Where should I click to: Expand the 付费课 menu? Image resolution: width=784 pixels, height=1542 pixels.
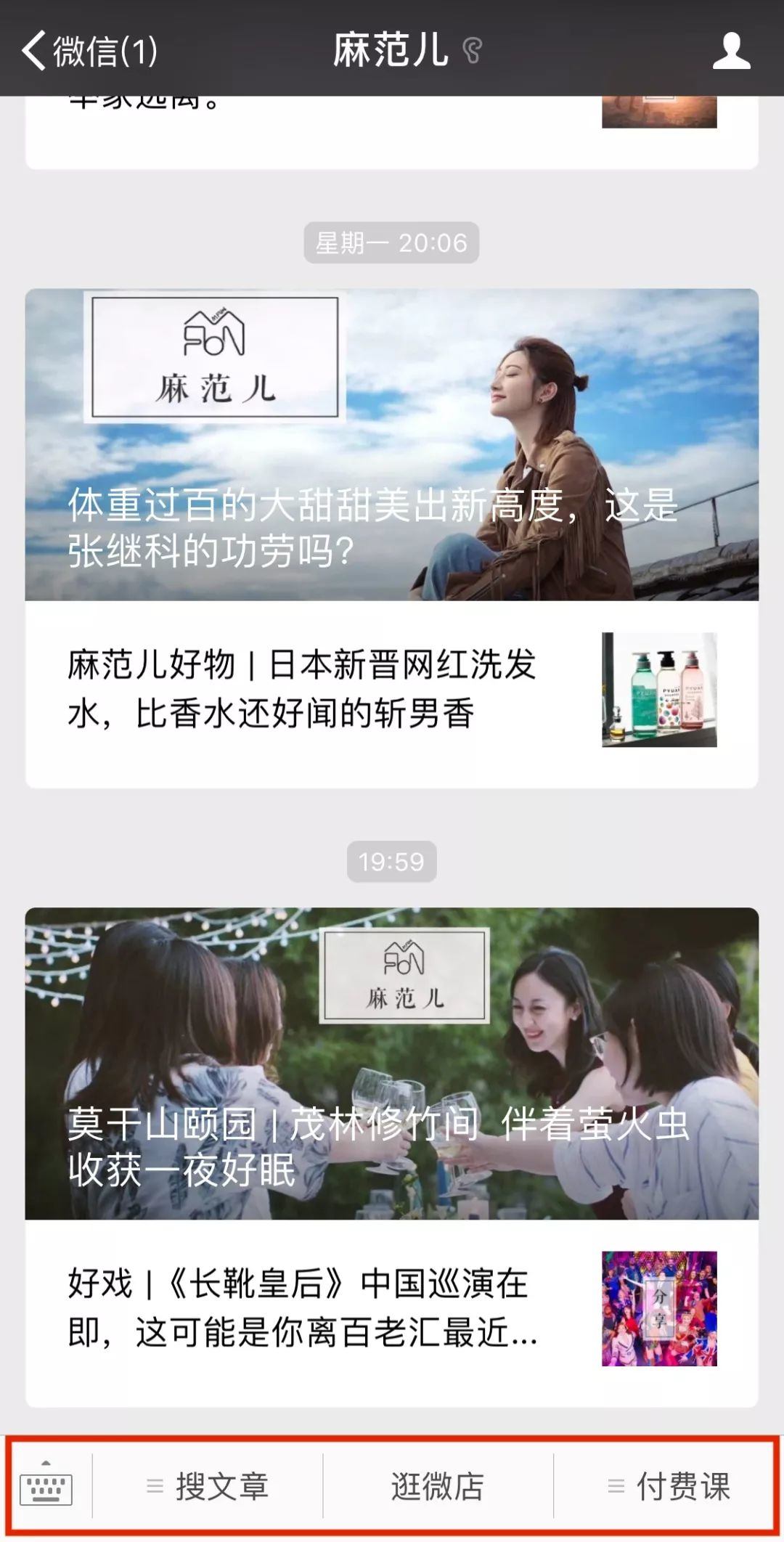point(668,1487)
